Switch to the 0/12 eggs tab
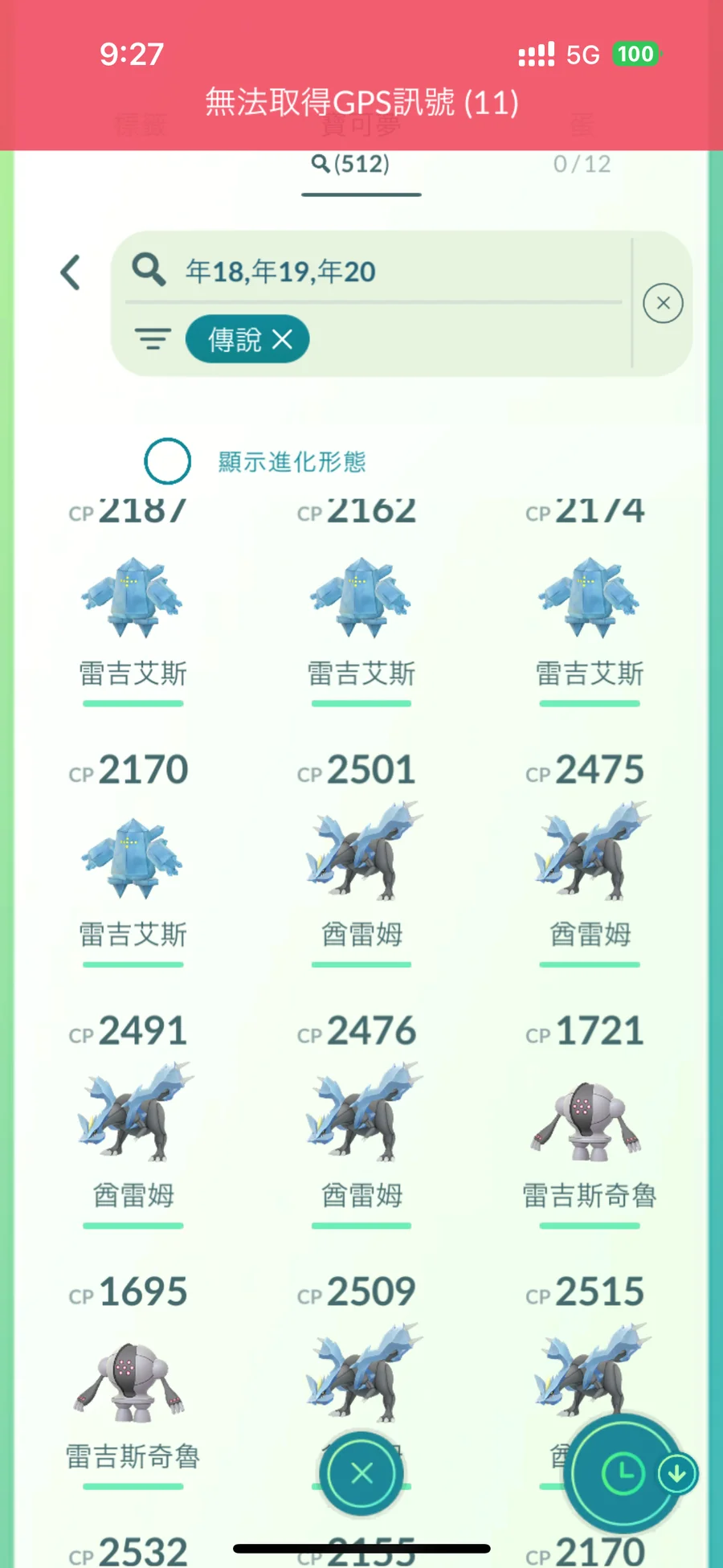723x1568 pixels. click(582, 164)
